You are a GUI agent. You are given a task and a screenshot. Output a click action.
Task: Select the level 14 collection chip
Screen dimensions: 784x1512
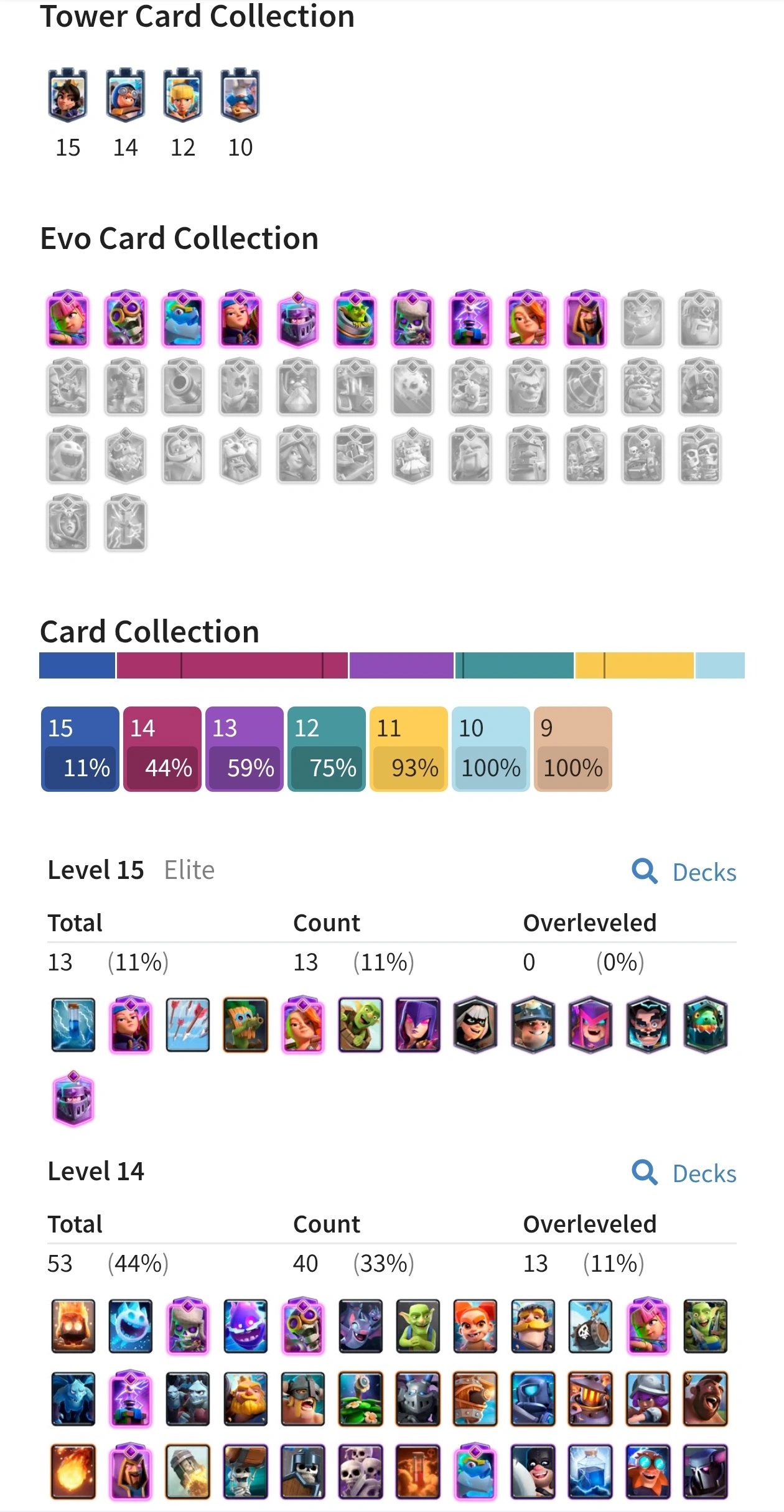[162, 749]
